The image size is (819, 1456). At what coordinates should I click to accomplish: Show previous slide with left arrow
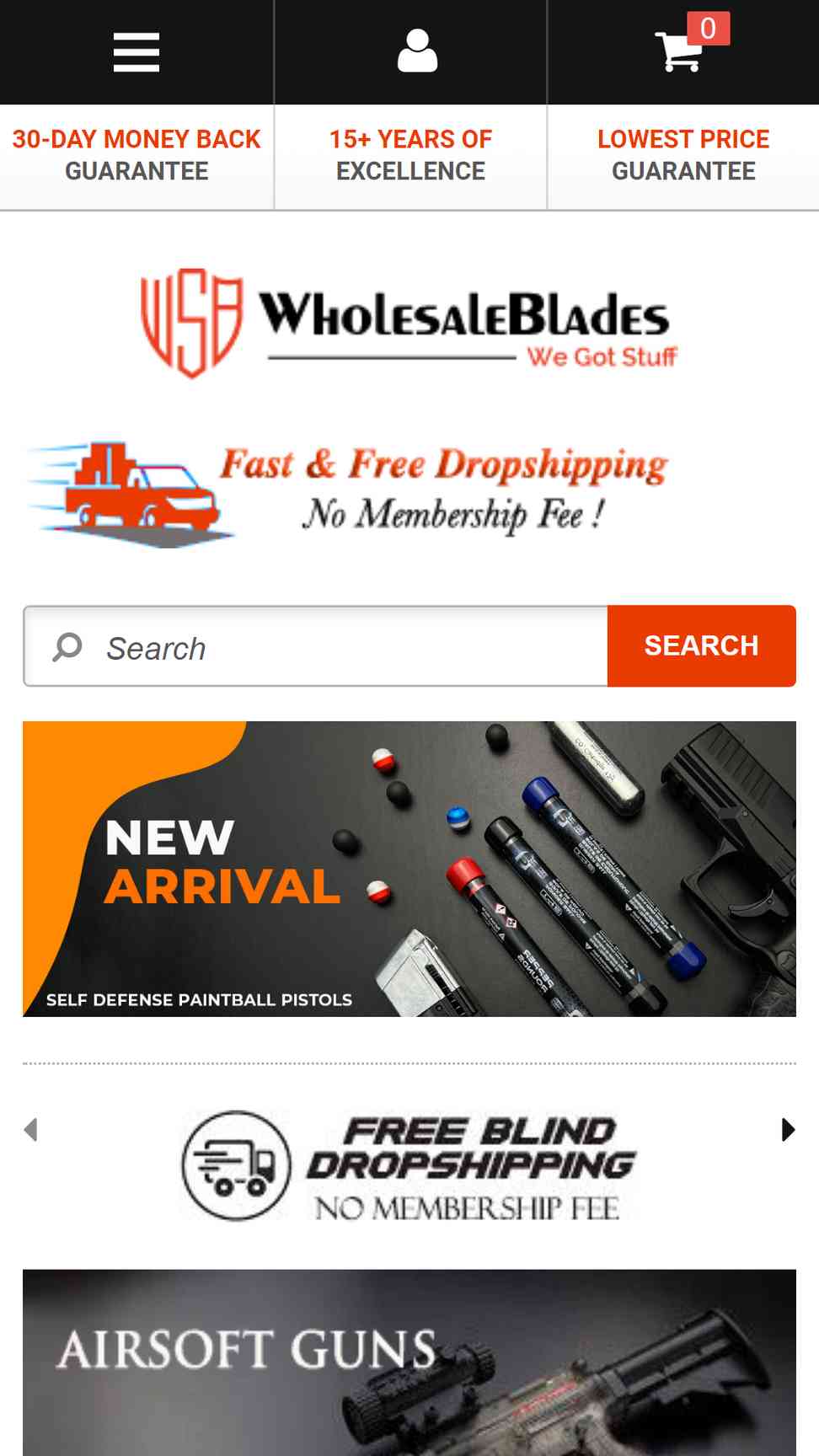coord(31,1130)
